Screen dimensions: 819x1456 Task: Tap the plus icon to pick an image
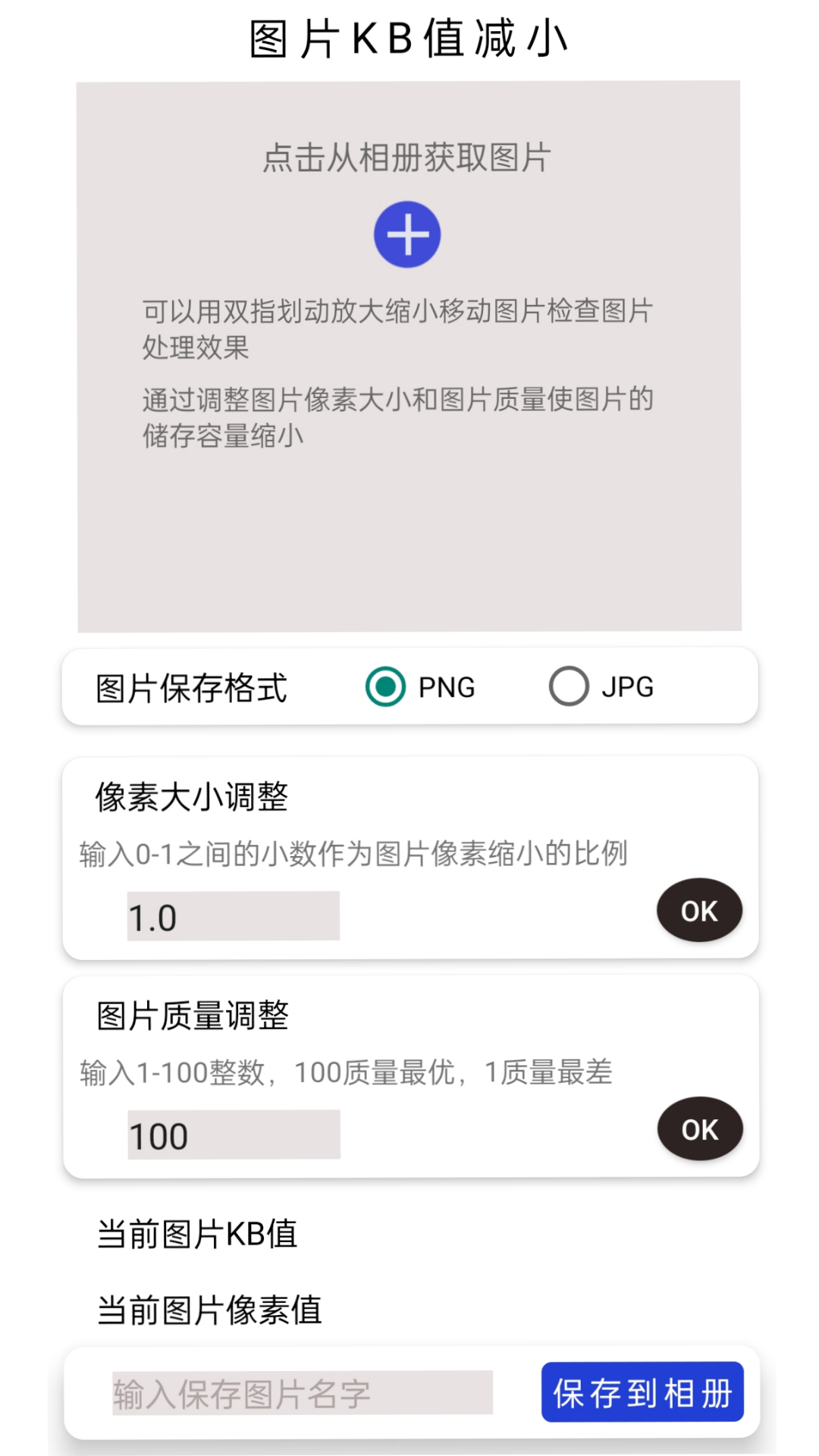(407, 234)
